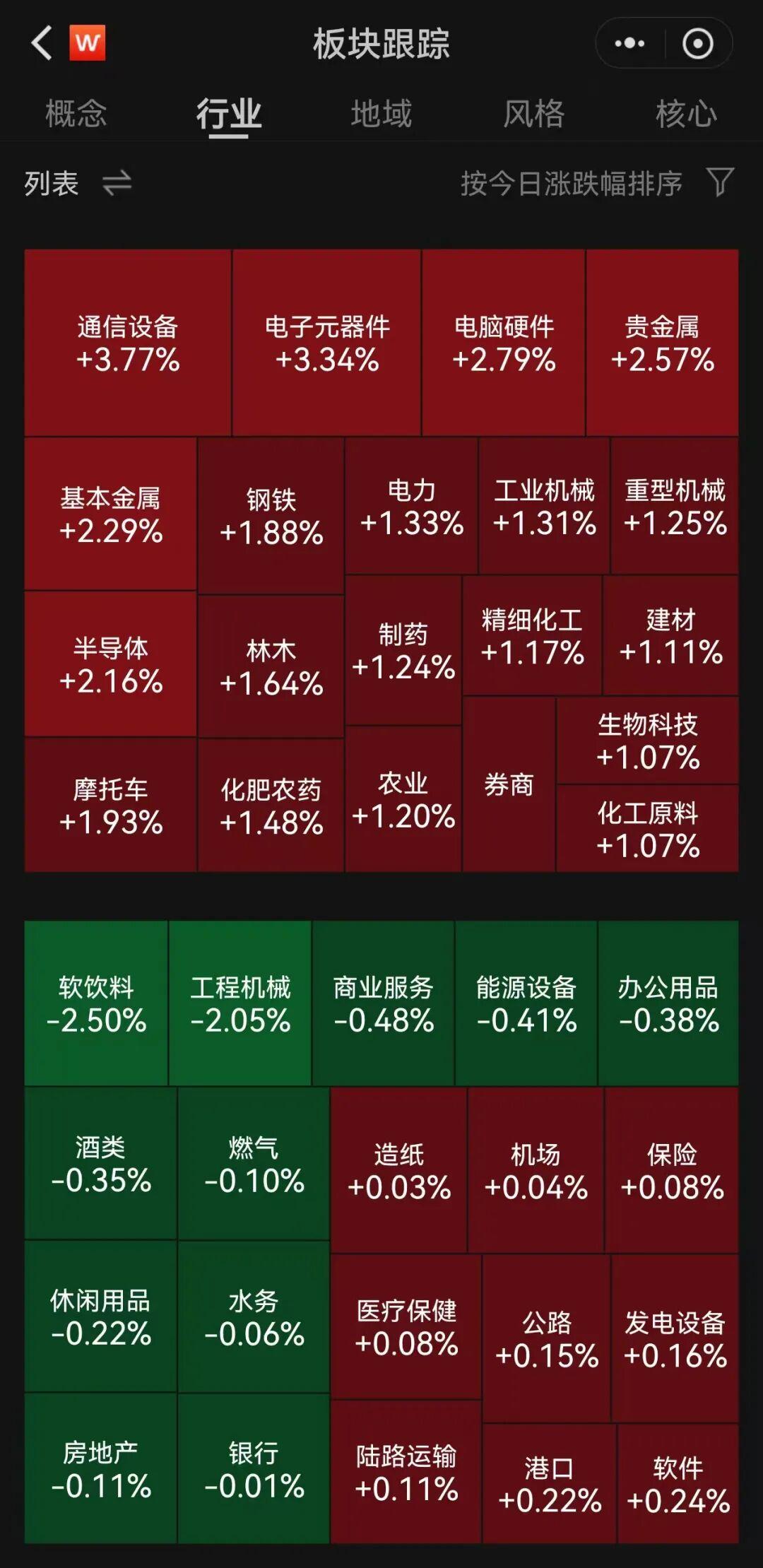The width and height of the screenshot is (763, 1568).
Task: Switch to the 地域 tab
Action: 381,114
